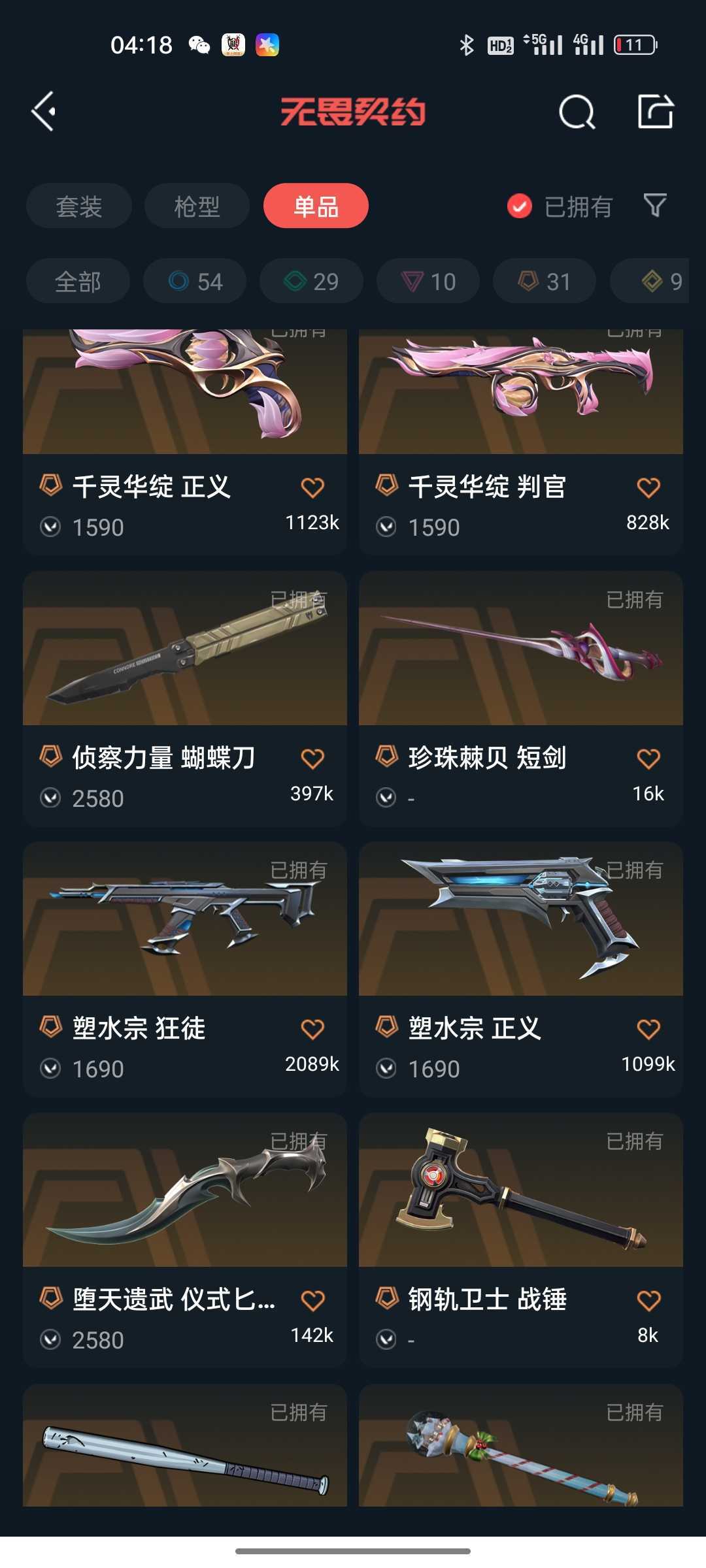This screenshot has height=1568, width=706.
Task: Open the search function
Action: tap(576, 112)
